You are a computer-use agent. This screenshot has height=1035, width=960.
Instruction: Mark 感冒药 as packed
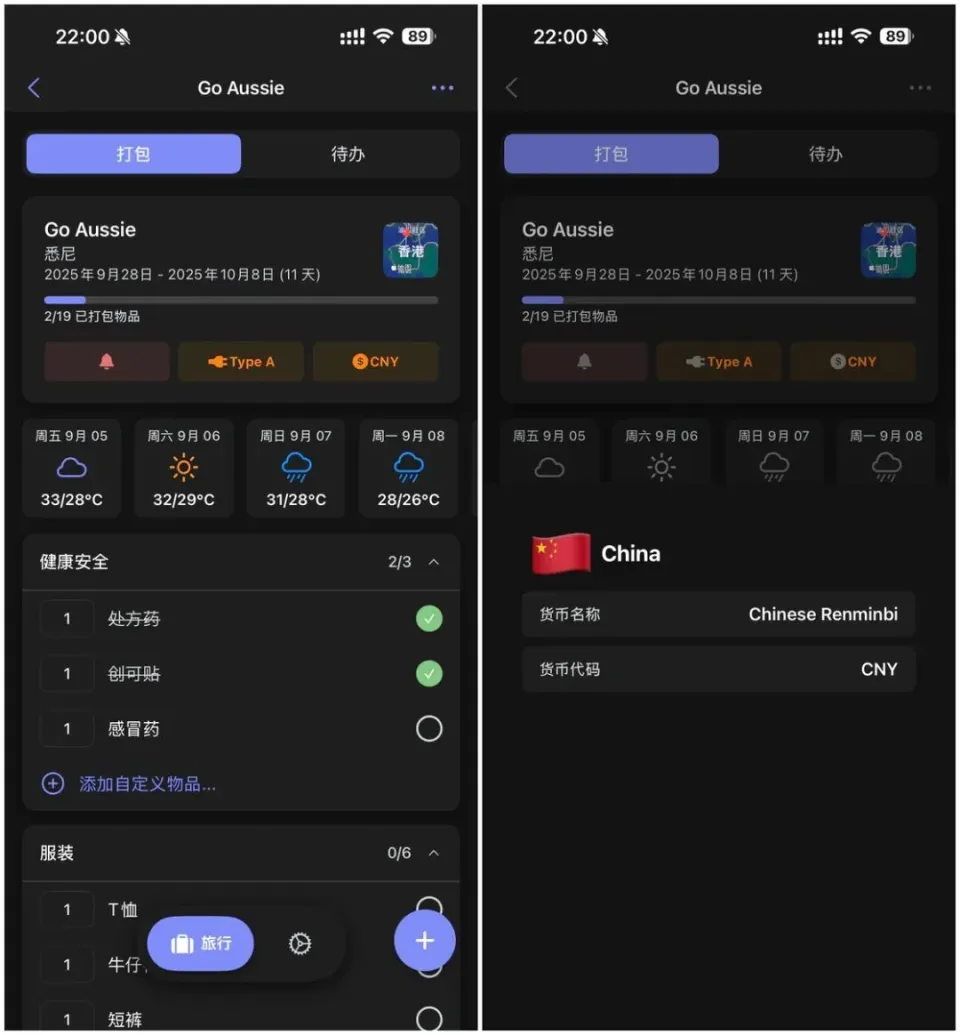click(429, 729)
